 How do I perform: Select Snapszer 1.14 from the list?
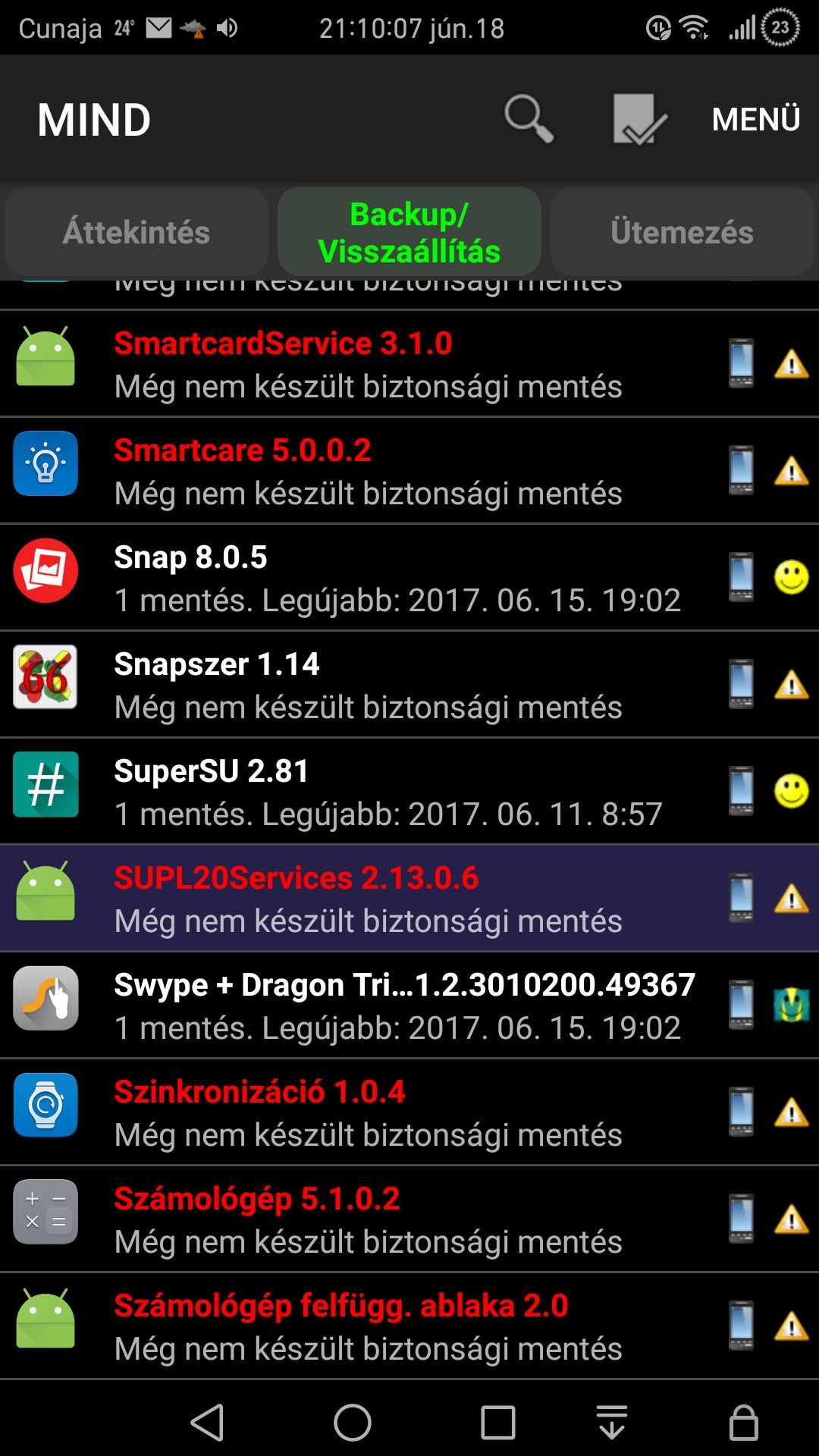[x=409, y=685]
